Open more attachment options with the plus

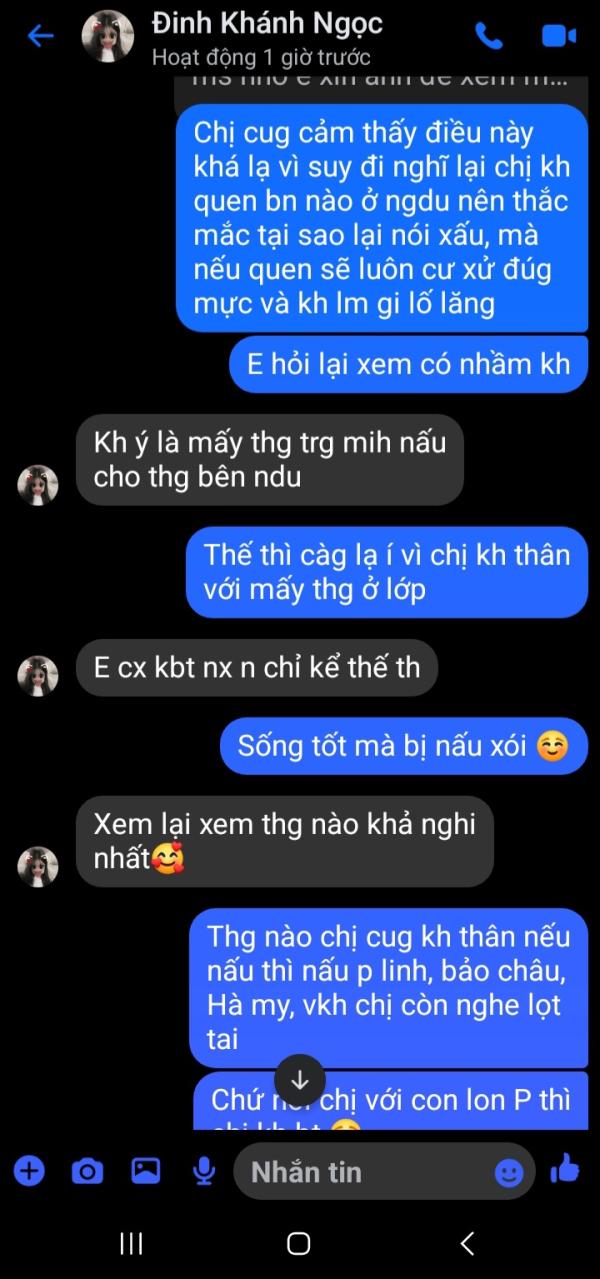pos(29,1170)
